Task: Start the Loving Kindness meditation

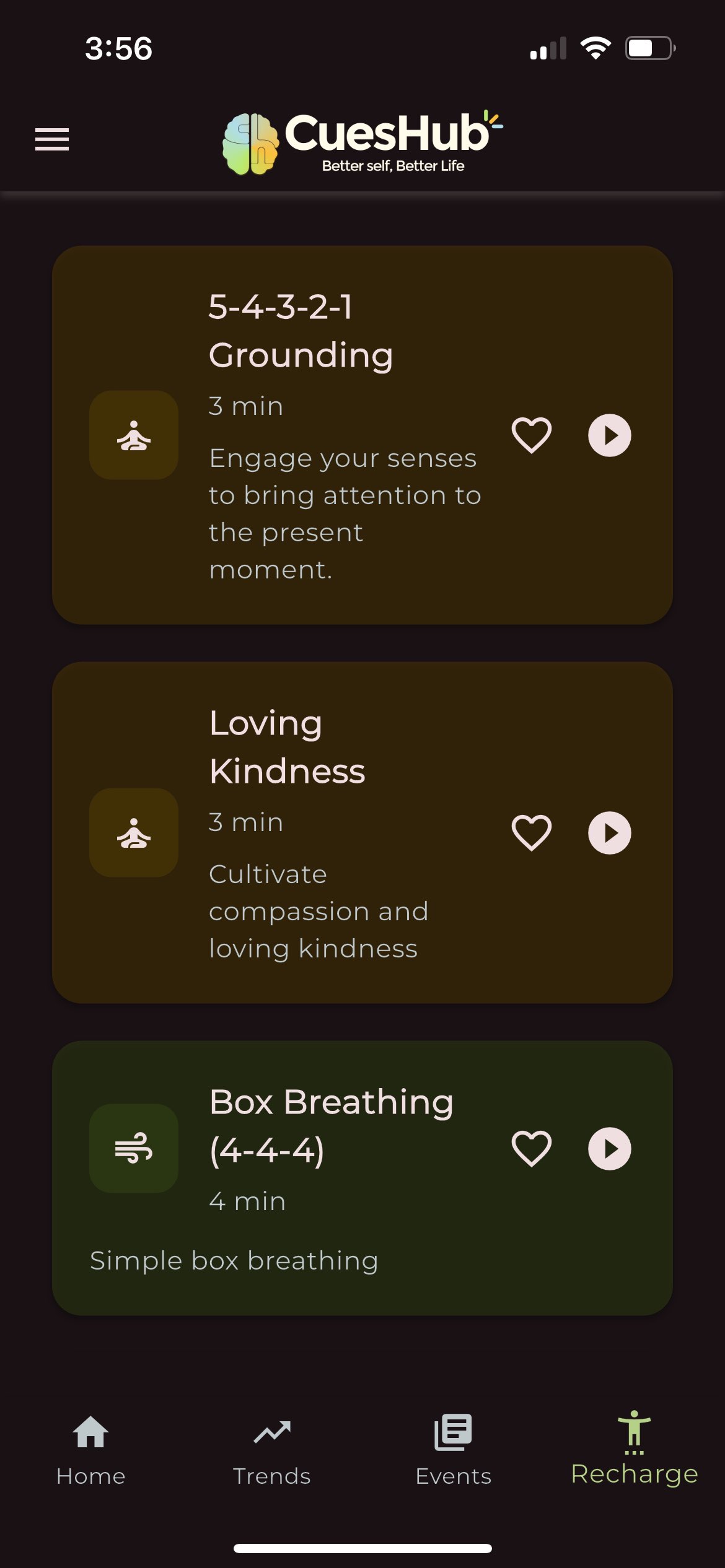Action: tap(609, 833)
